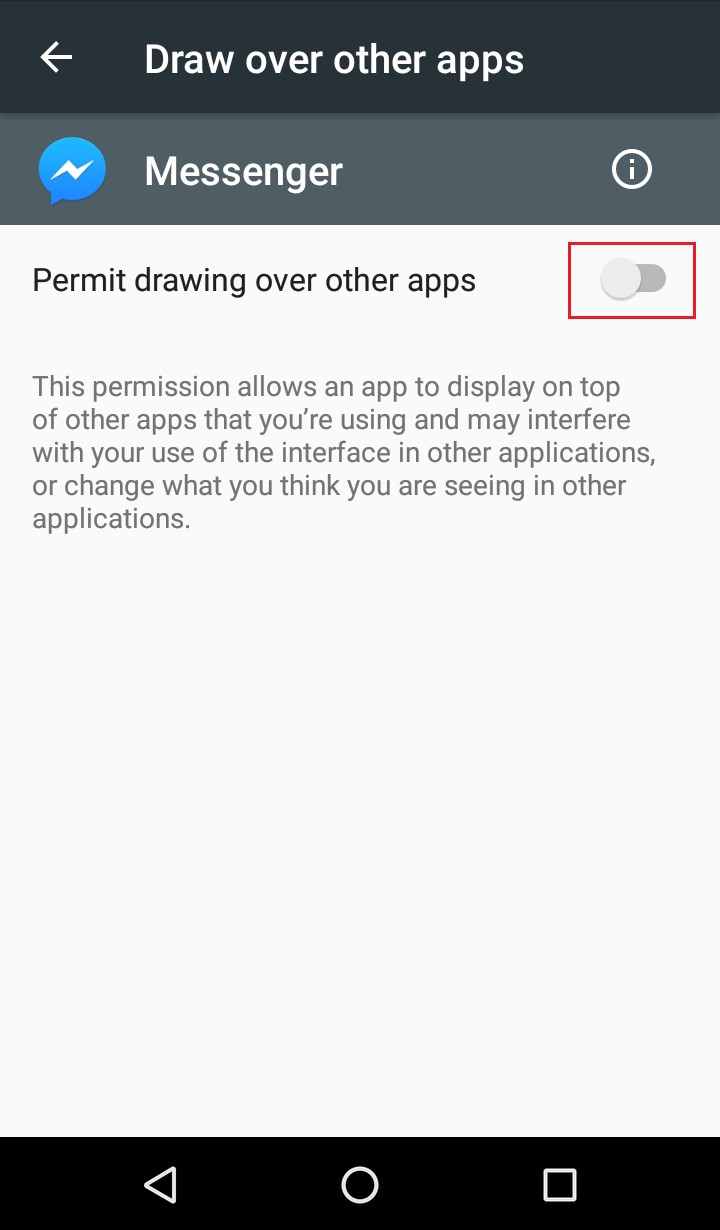
Task: Open Messenger app info icon
Action: (x=631, y=170)
